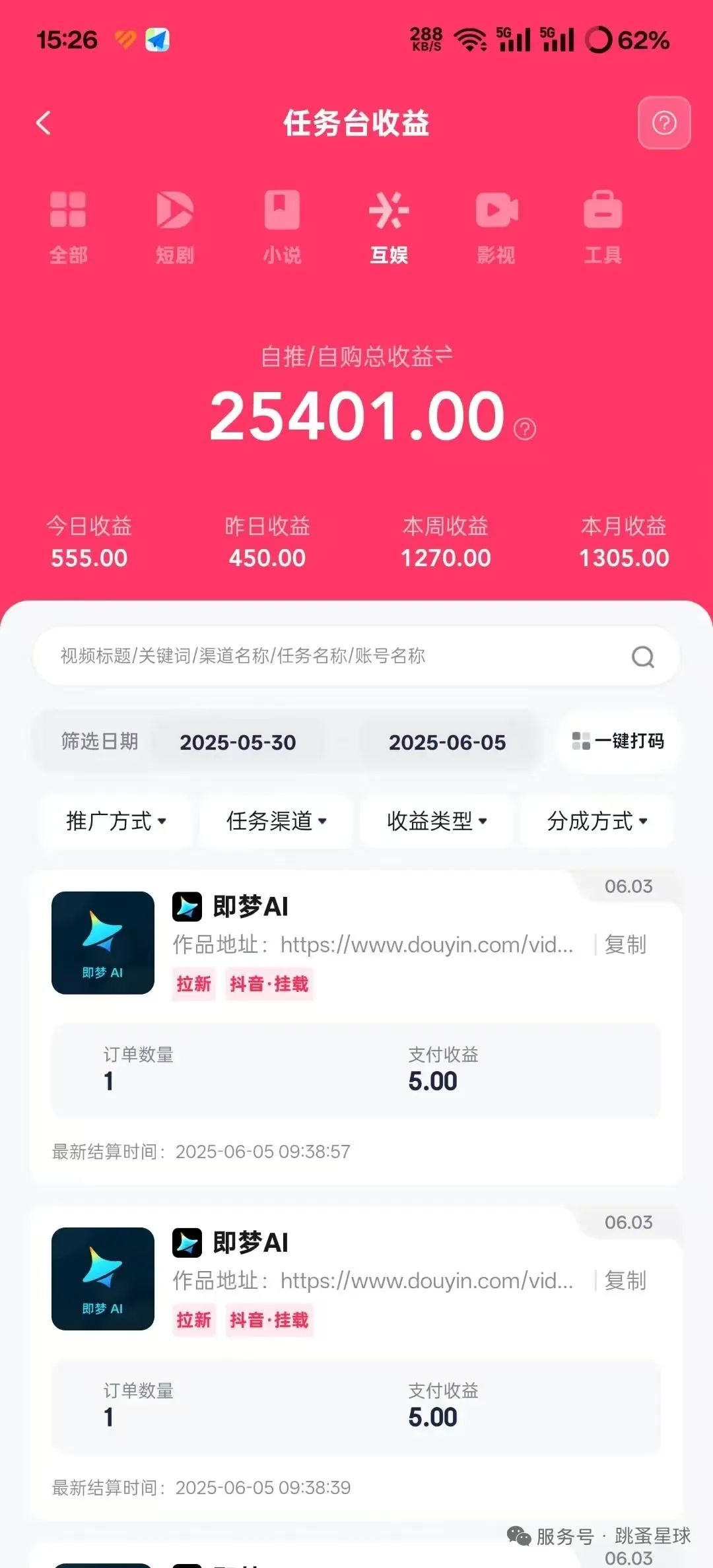
Task: Tap the magnifier search icon
Action: [x=643, y=657]
